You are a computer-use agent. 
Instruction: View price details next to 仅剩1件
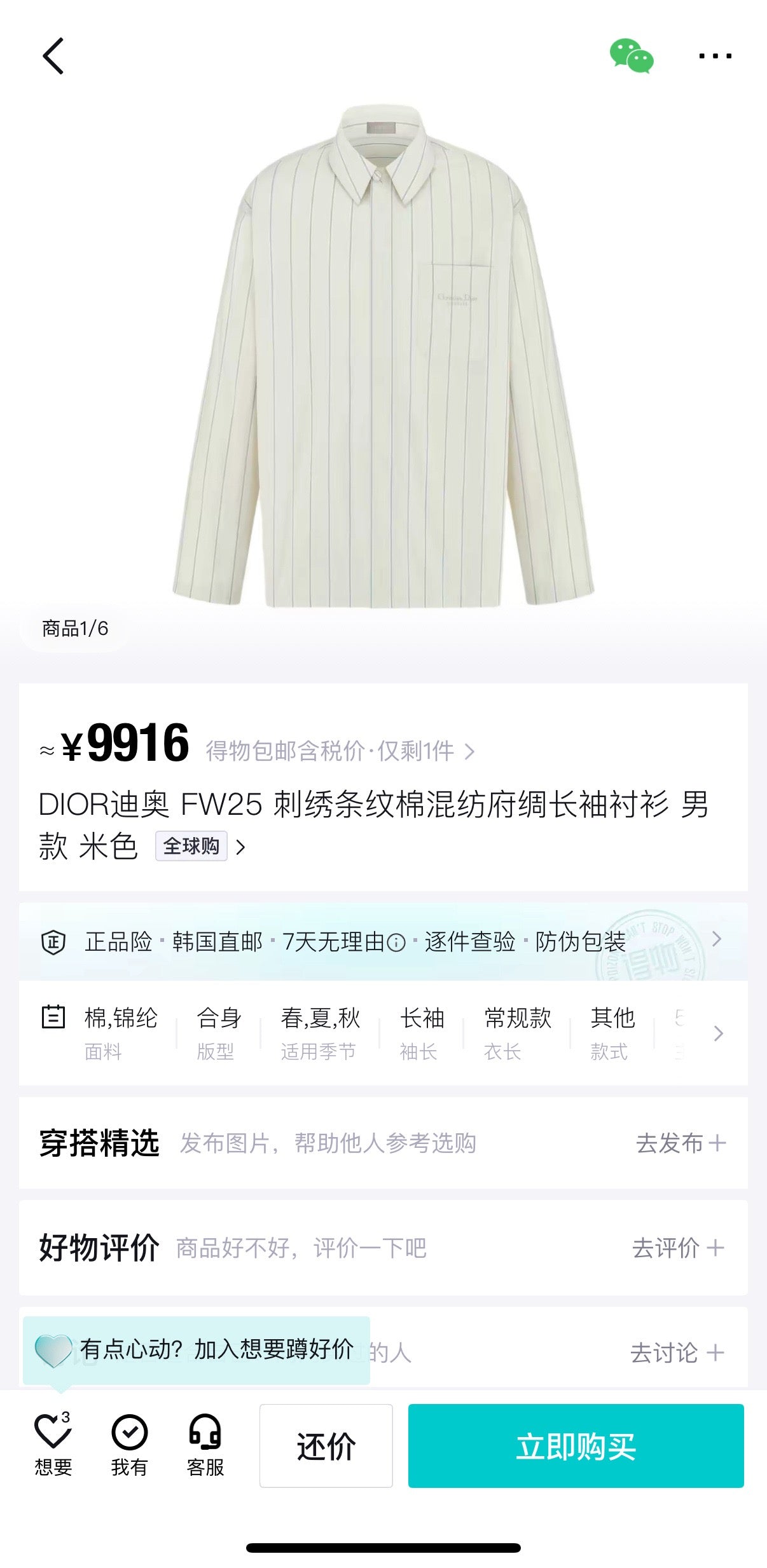[x=469, y=752]
